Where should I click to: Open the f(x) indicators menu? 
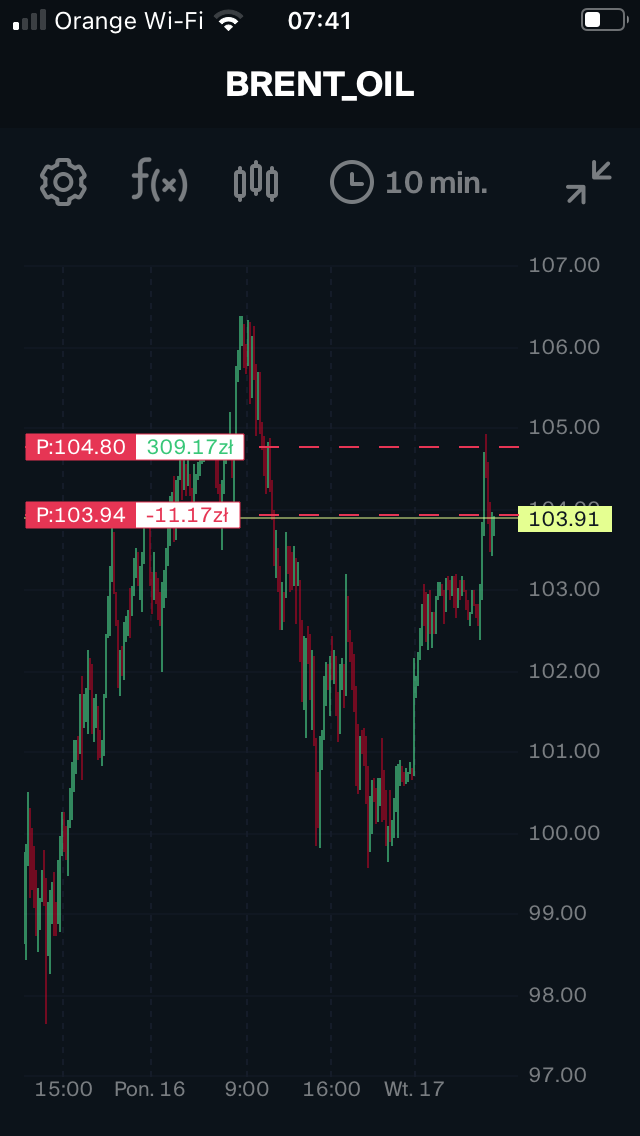click(159, 182)
